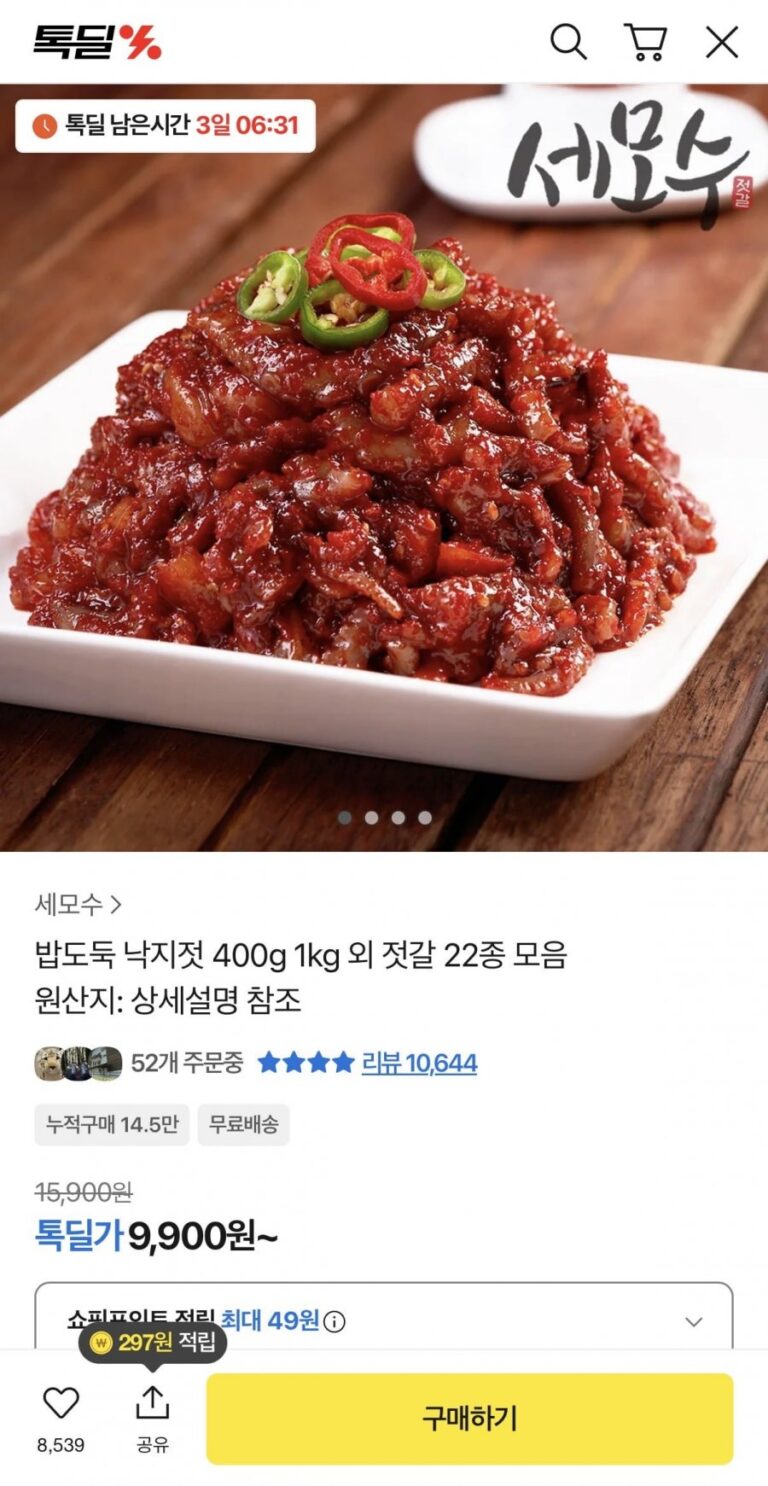768x1486 pixels.
Task: Open the 톡딜 home logo
Action: click(x=97, y=42)
